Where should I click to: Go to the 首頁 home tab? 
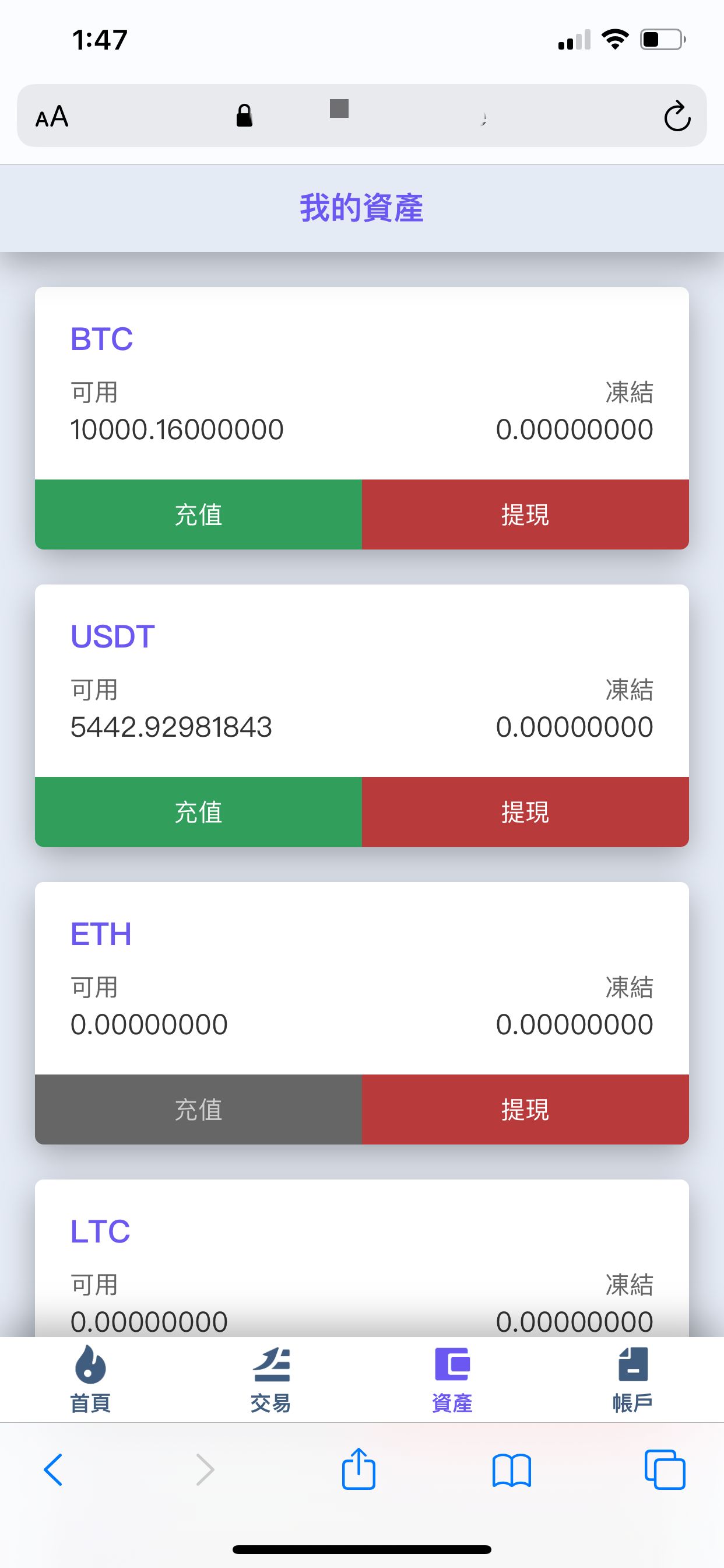click(x=91, y=1380)
